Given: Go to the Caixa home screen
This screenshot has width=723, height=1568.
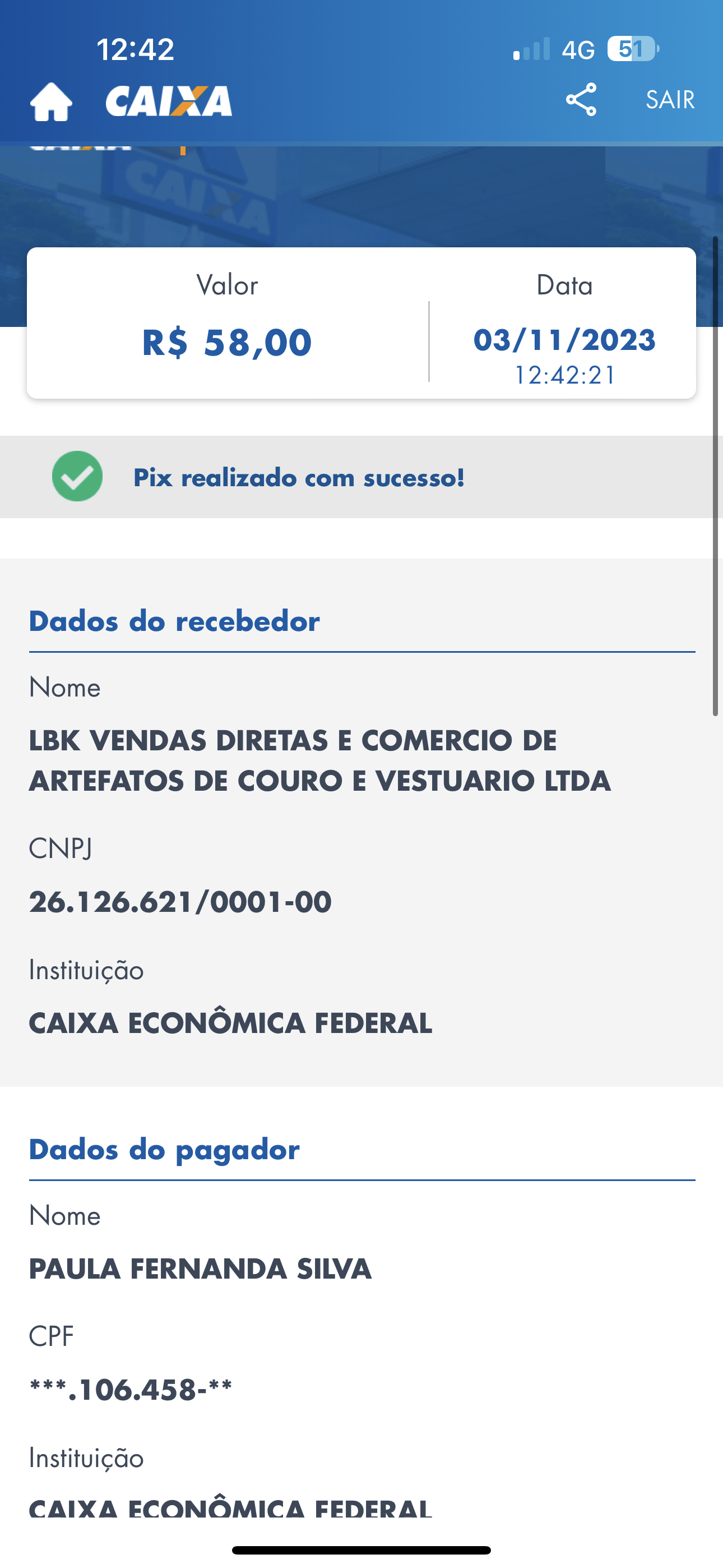Looking at the screenshot, I should coord(51,102).
